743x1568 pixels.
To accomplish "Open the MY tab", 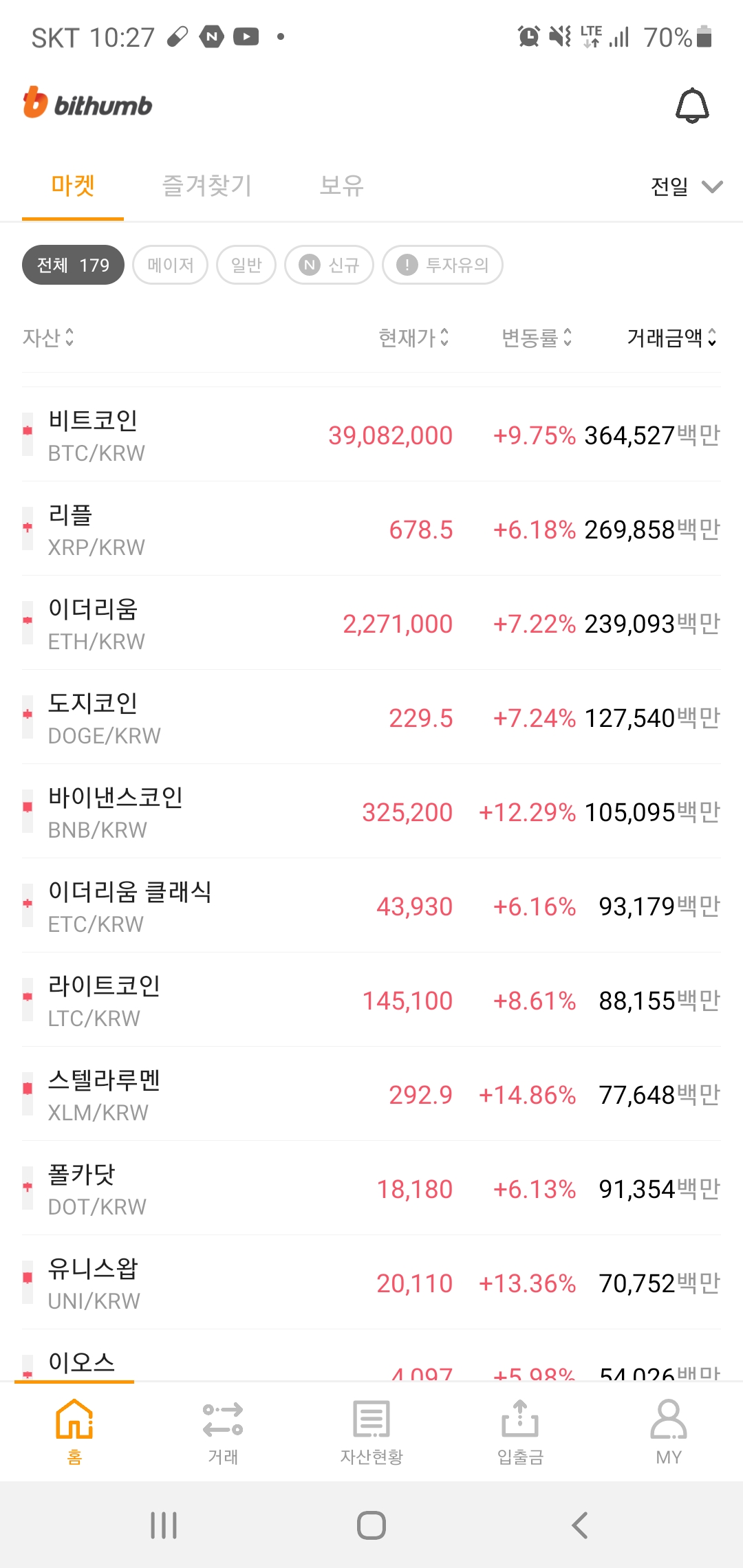I will click(x=669, y=1432).
